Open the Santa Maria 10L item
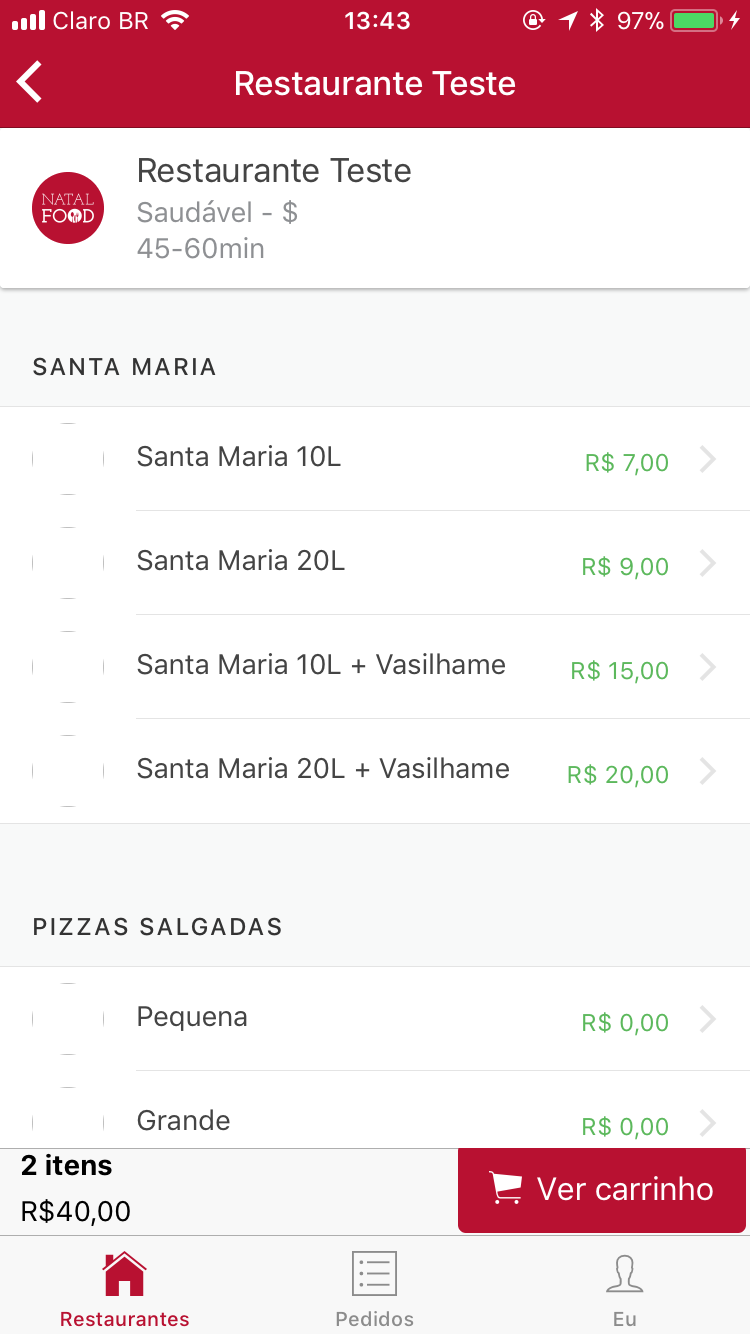This screenshot has width=750, height=1334. [375, 459]
